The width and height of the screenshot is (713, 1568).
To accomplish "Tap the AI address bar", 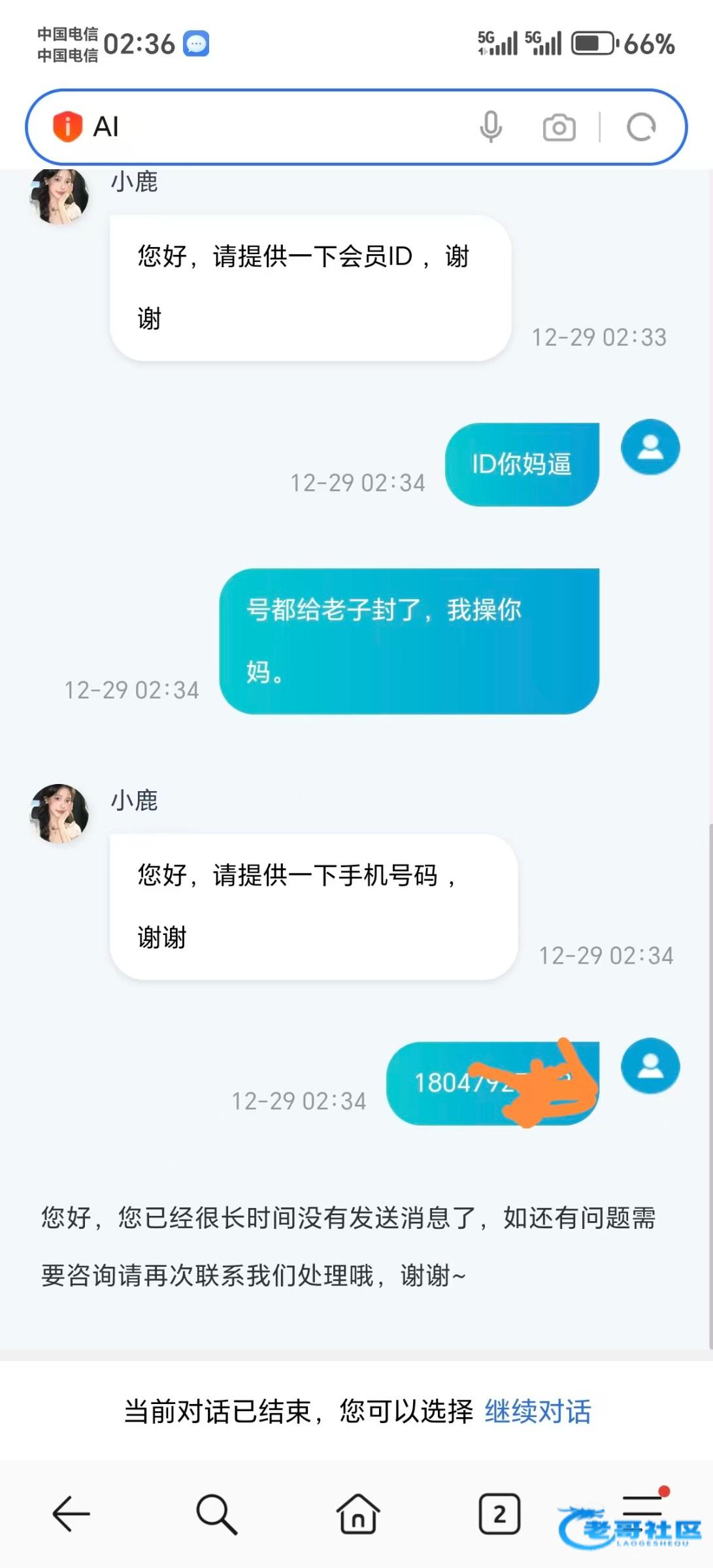I will click(274, 127).
